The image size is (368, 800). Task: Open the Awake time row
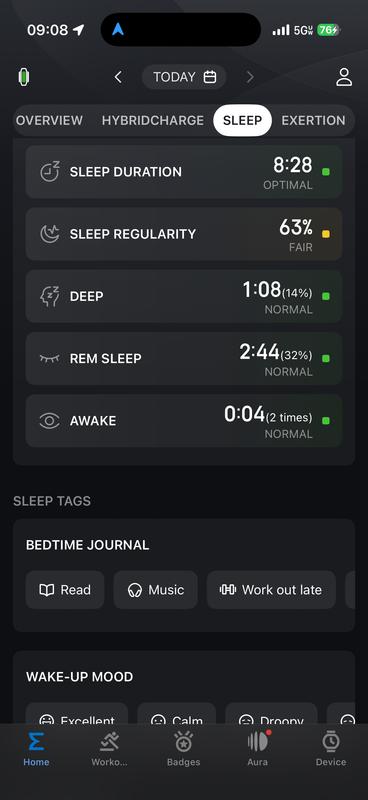coord(184,421)
